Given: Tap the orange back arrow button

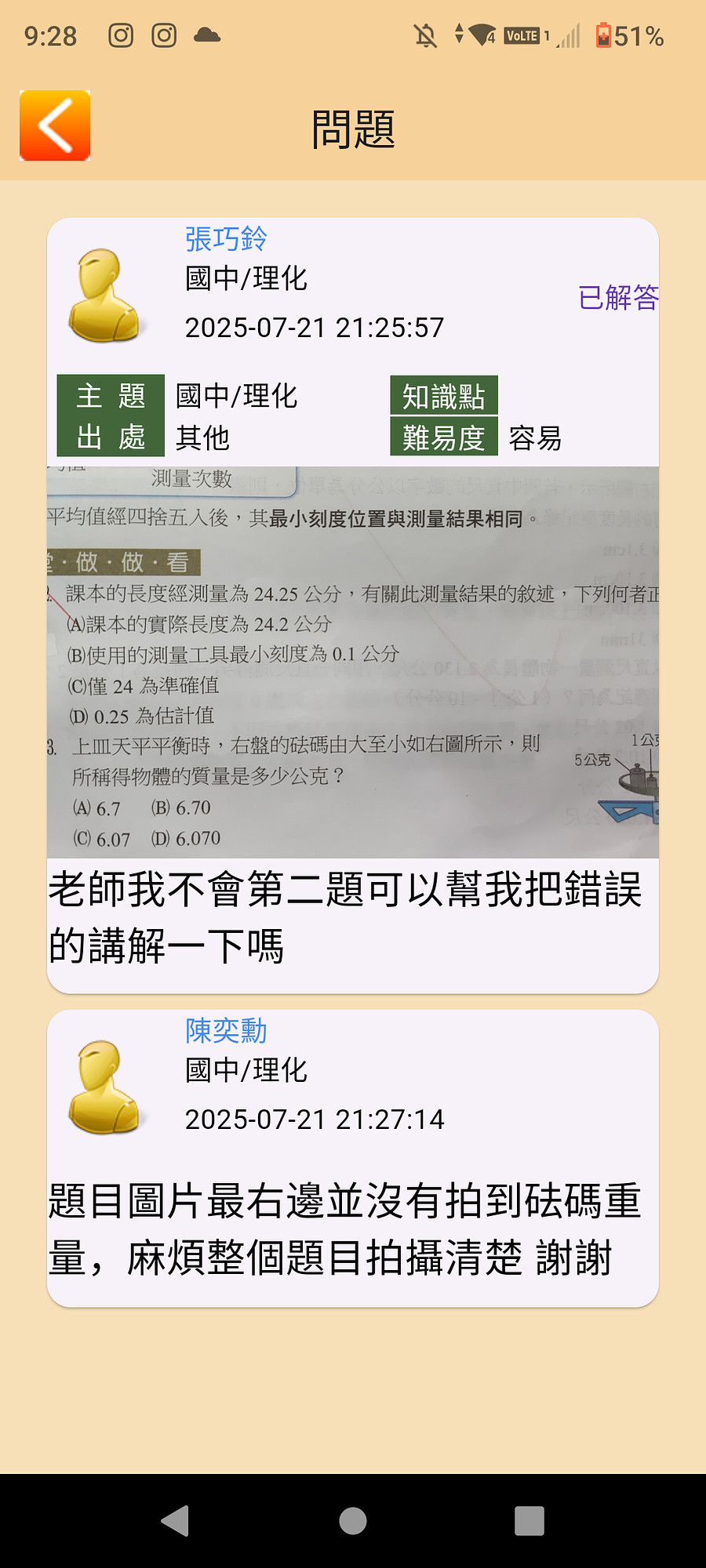Looking at the screenshot, I should pos(55,125).
